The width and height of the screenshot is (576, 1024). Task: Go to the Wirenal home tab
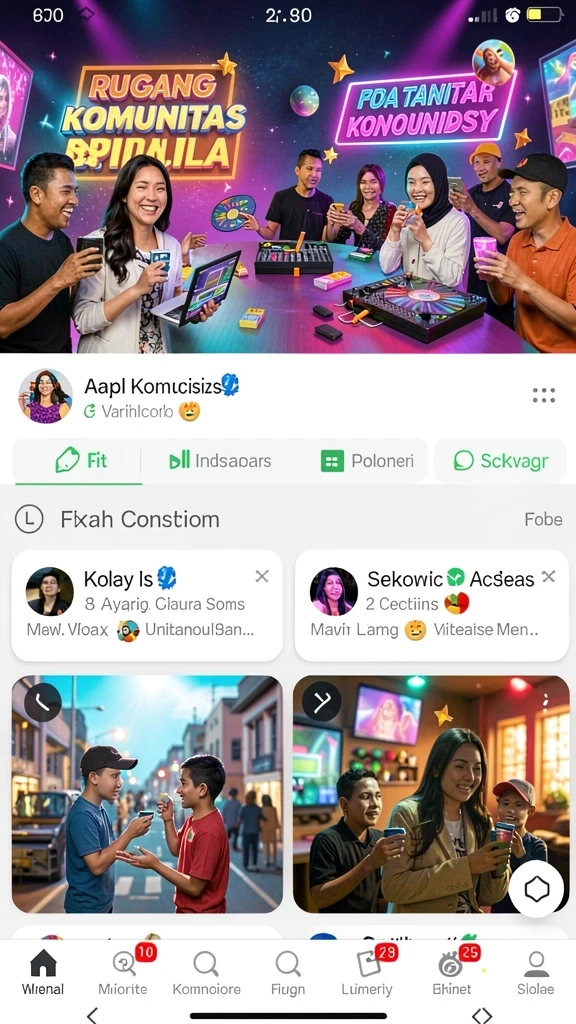point(43,973)
